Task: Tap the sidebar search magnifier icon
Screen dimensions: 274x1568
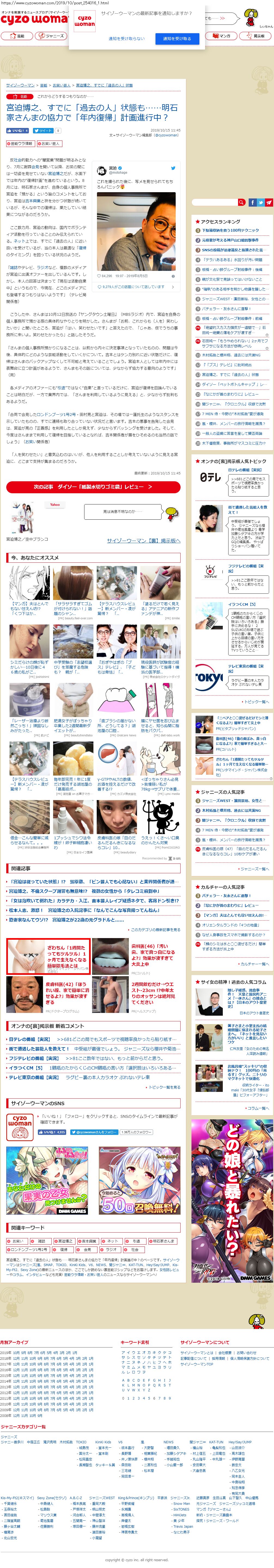Action: click(242, 202)
